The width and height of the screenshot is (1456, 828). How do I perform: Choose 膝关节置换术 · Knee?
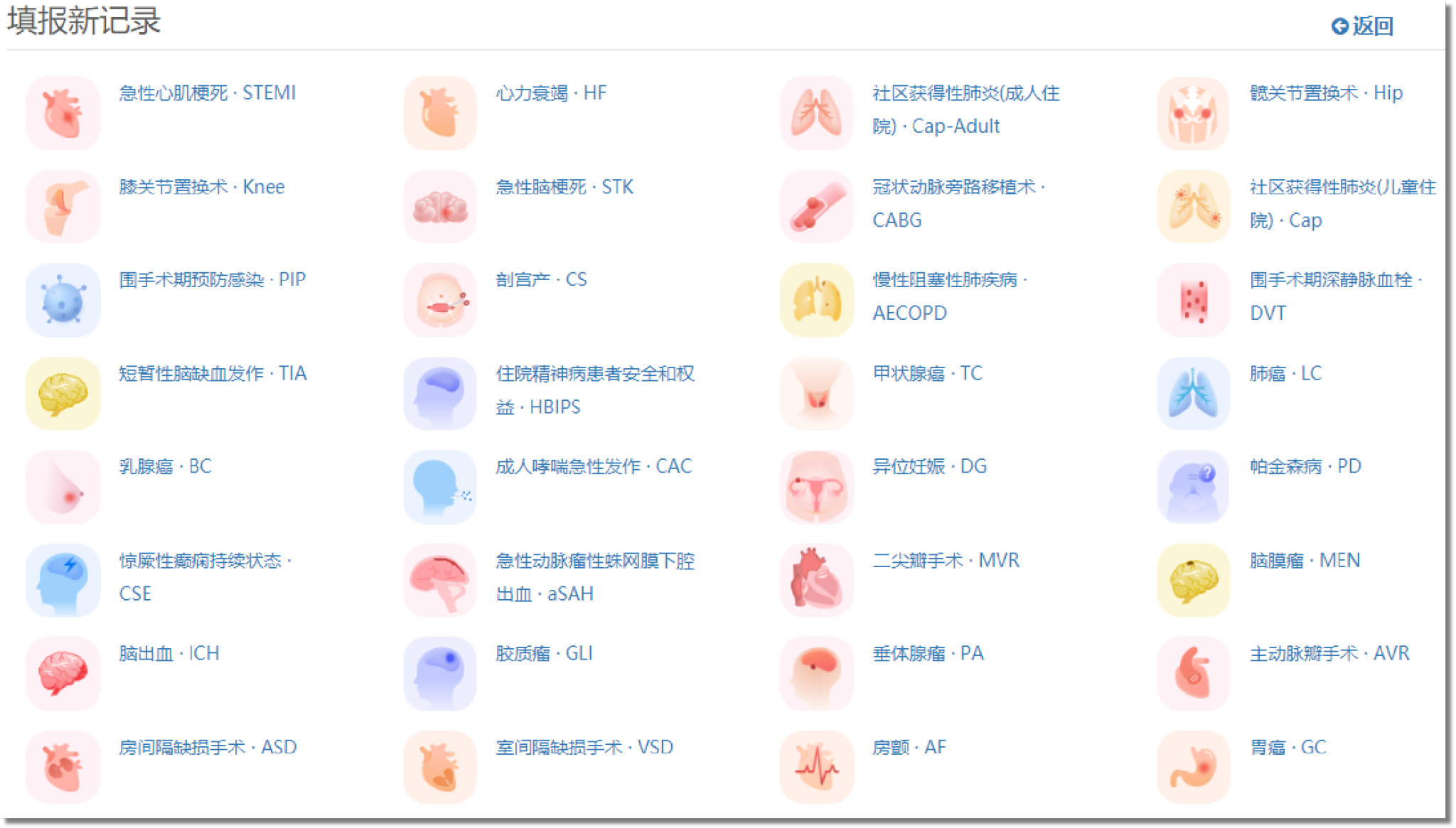(201, 187)
